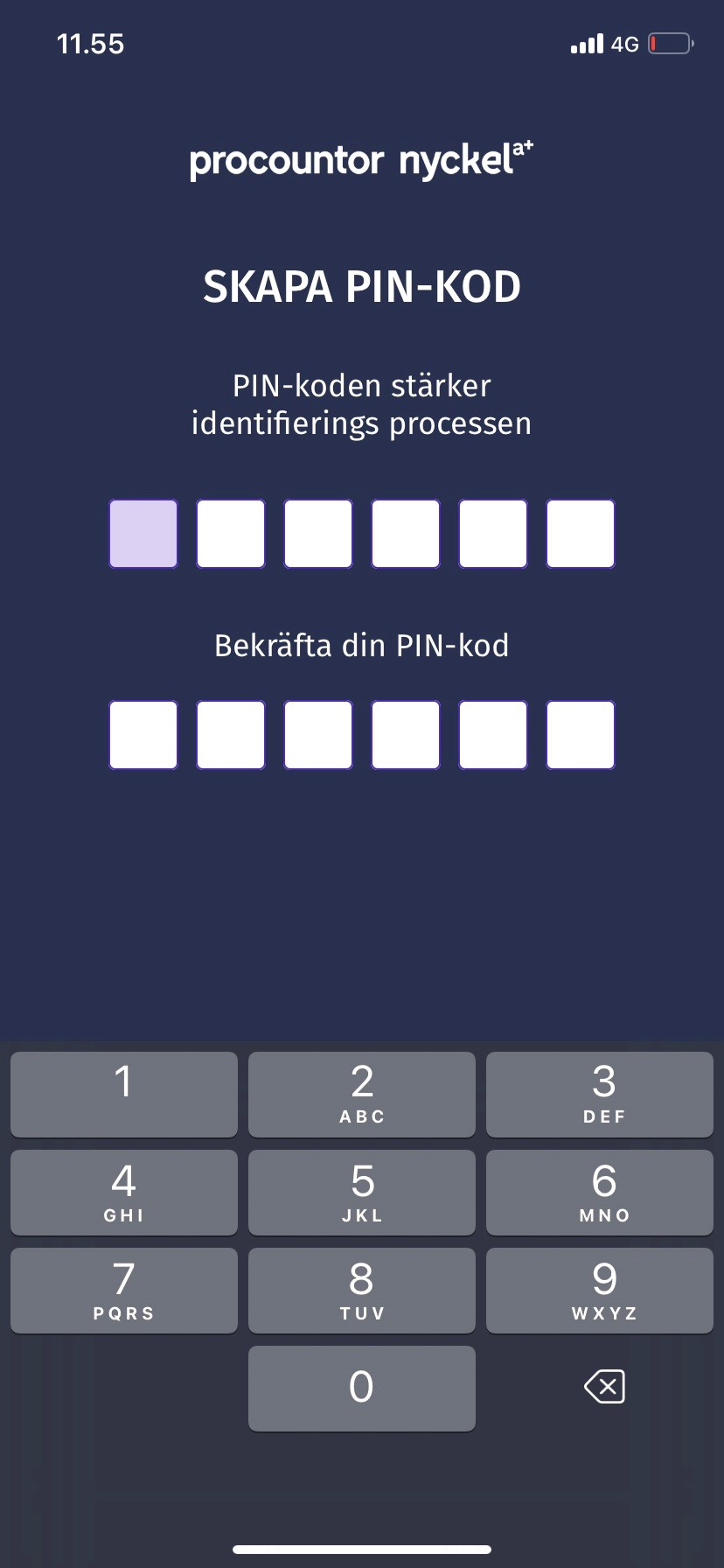Select the first Bekräfta din PIN-kod box
The image size is (724, 1568).
pyautogui.click(x=143, y=735)
